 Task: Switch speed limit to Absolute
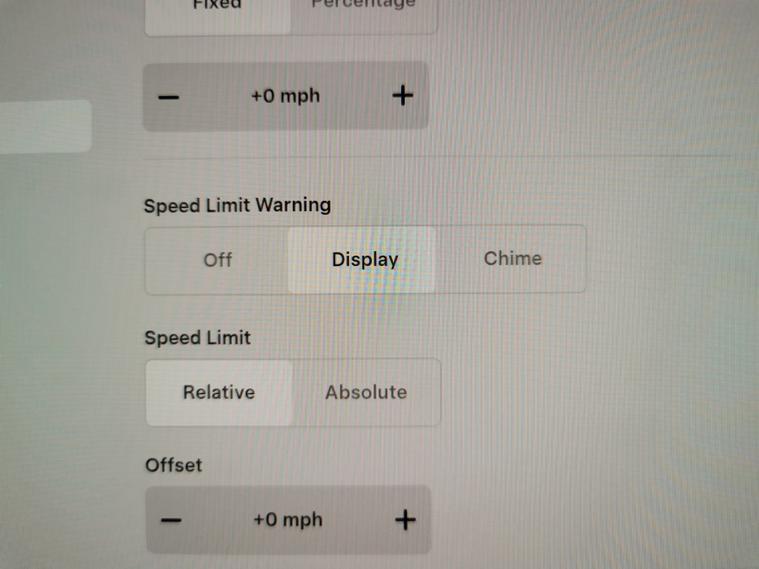(366, 393)
